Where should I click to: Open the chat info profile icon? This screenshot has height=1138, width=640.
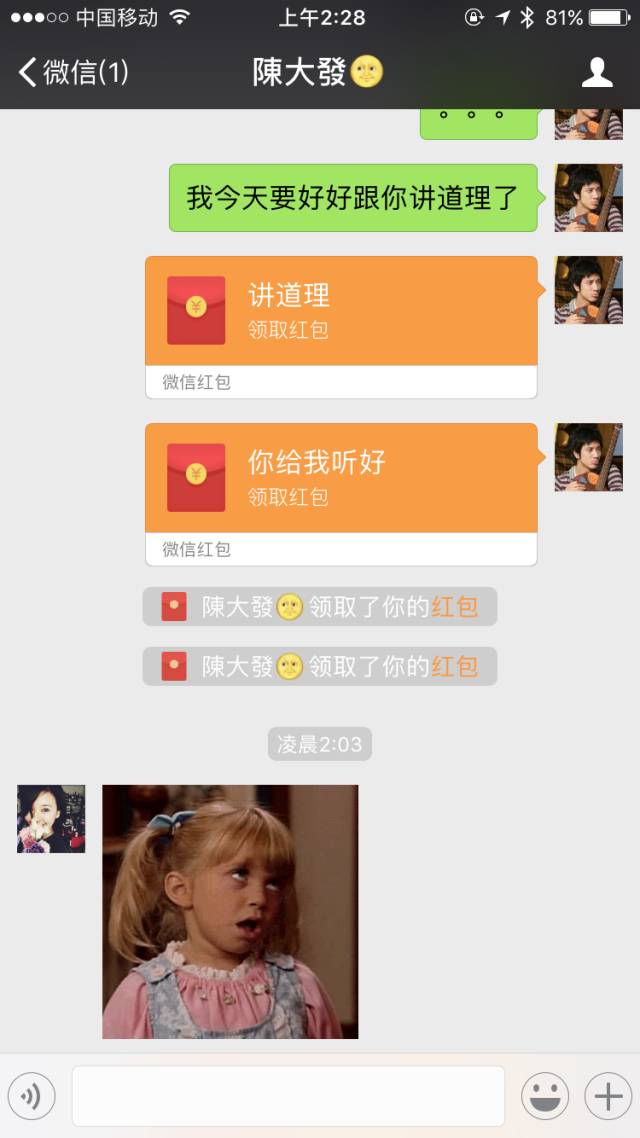[x=597, y=72]
